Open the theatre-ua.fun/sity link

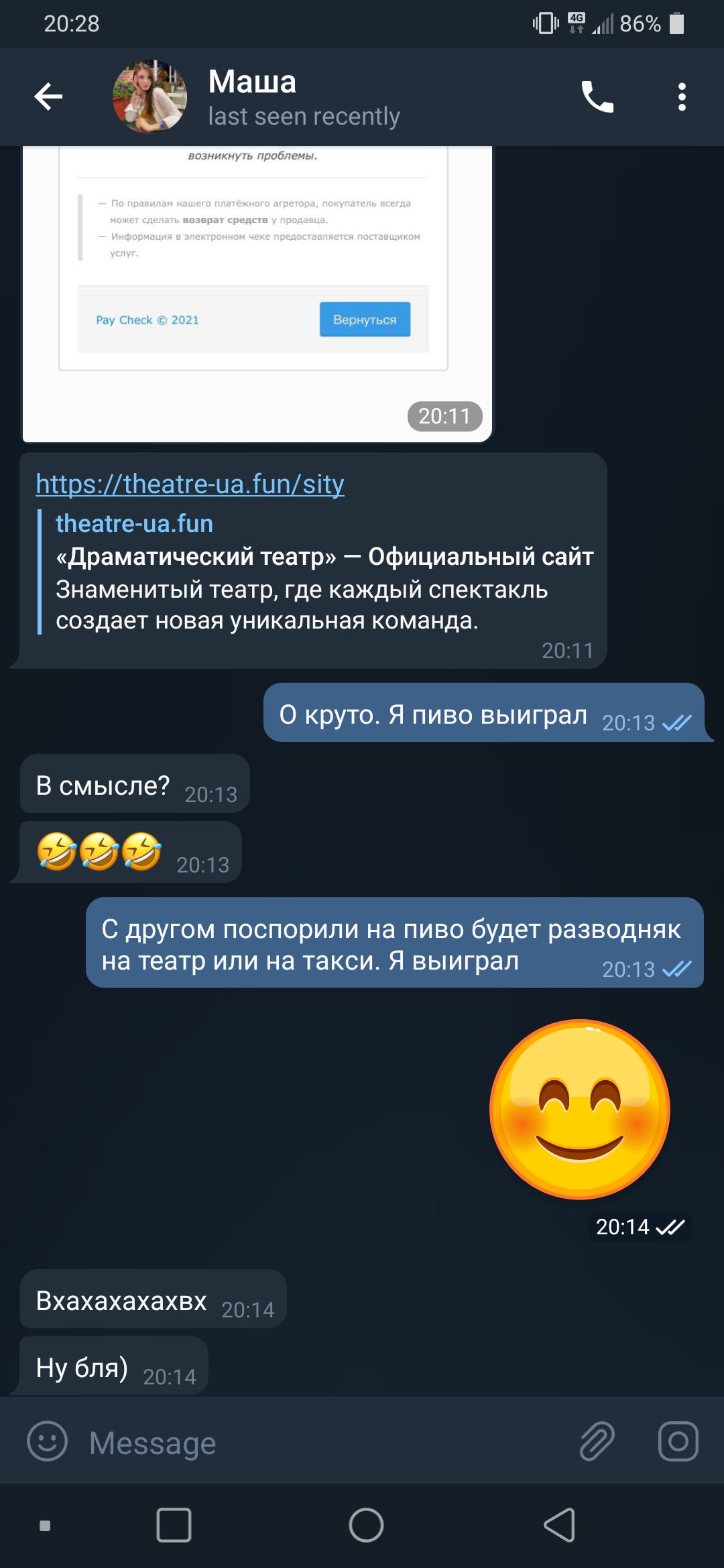(190, 484)
